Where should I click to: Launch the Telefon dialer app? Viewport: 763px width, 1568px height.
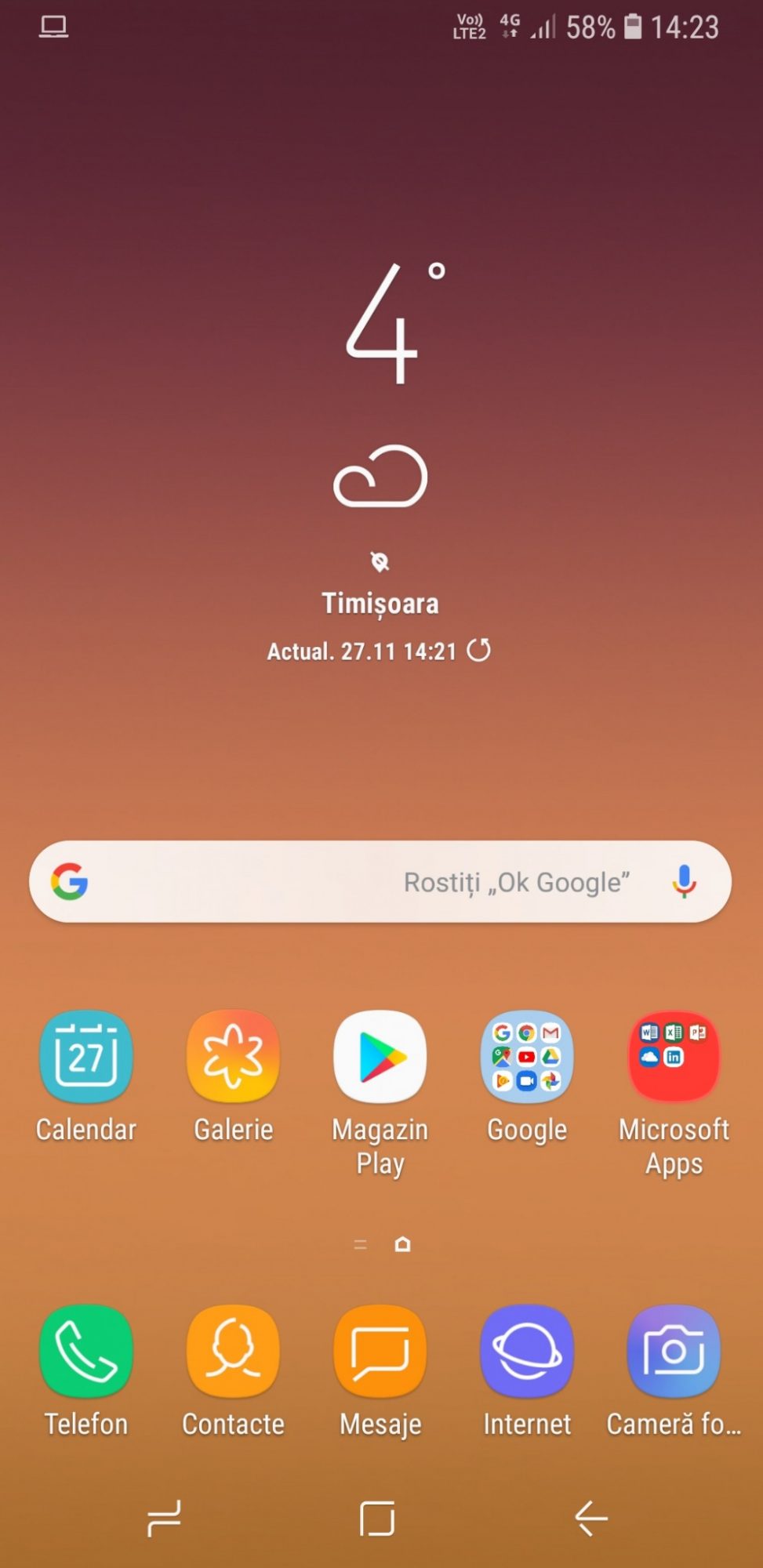pos(86,1351)
